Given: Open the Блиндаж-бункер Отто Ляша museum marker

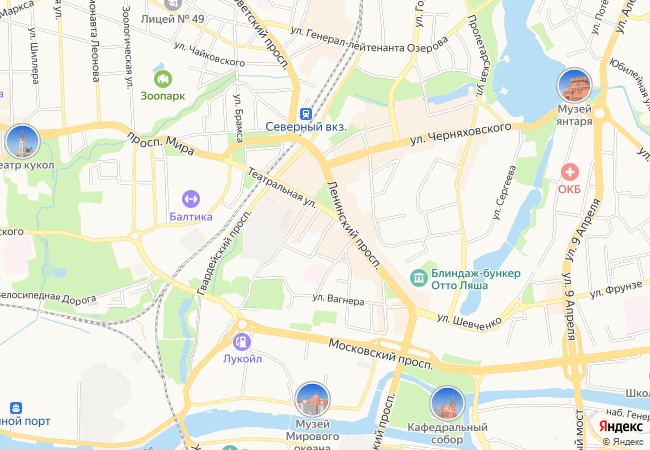Looking at the screenshot, I should coord(419,276).
